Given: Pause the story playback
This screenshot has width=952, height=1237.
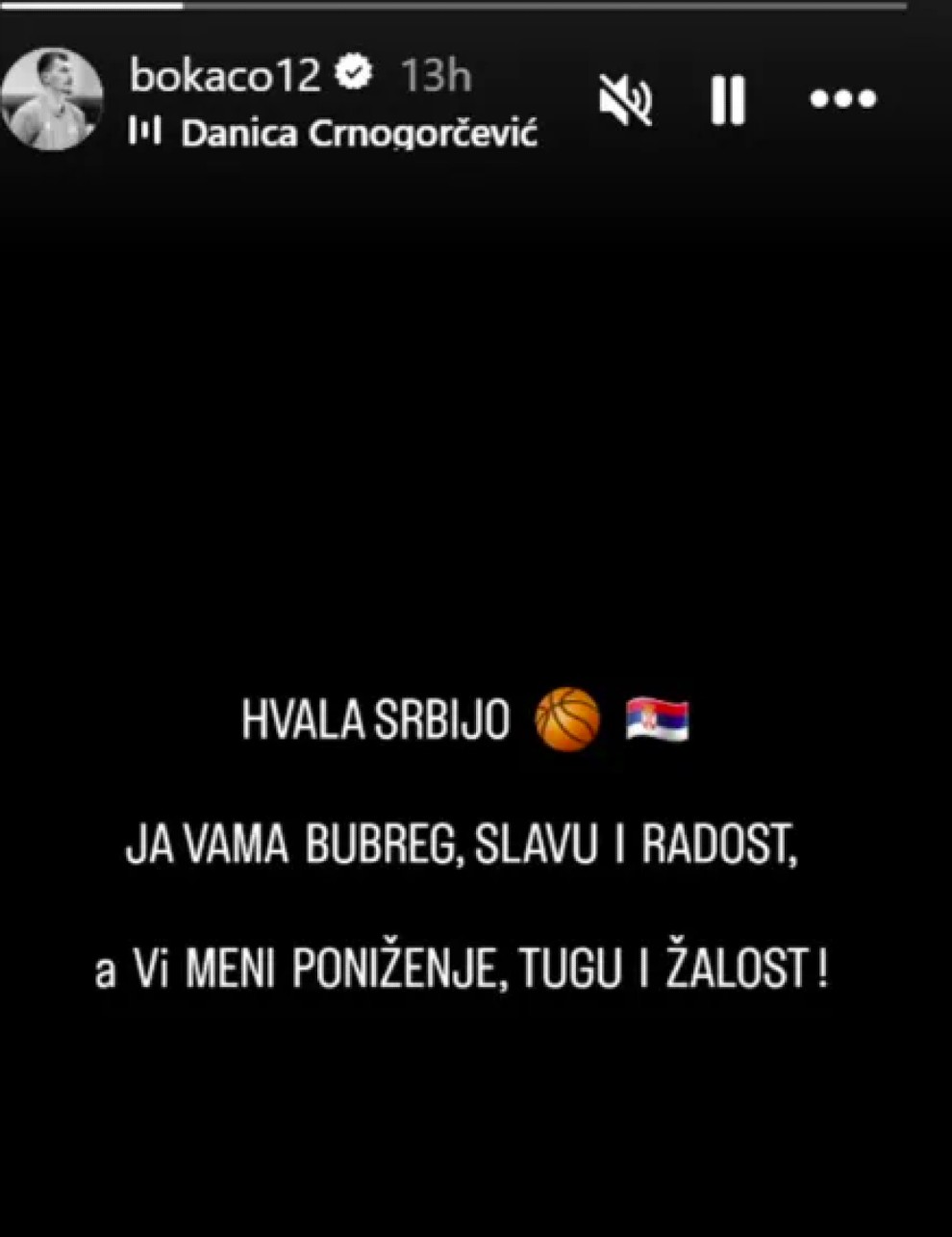Looking at the screenshot, I should 728,99.
